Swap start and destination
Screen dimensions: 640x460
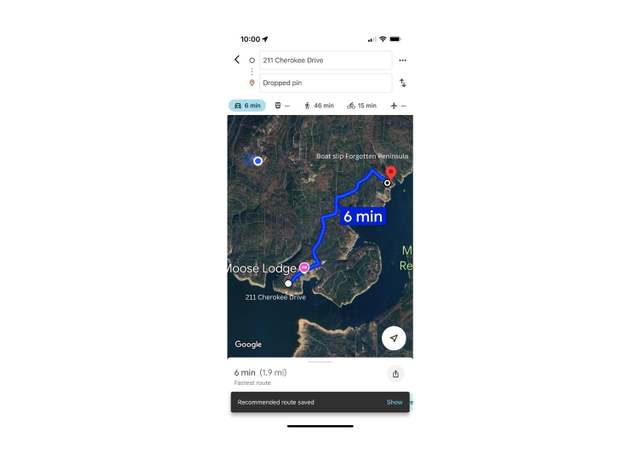[x=403, y=83]
